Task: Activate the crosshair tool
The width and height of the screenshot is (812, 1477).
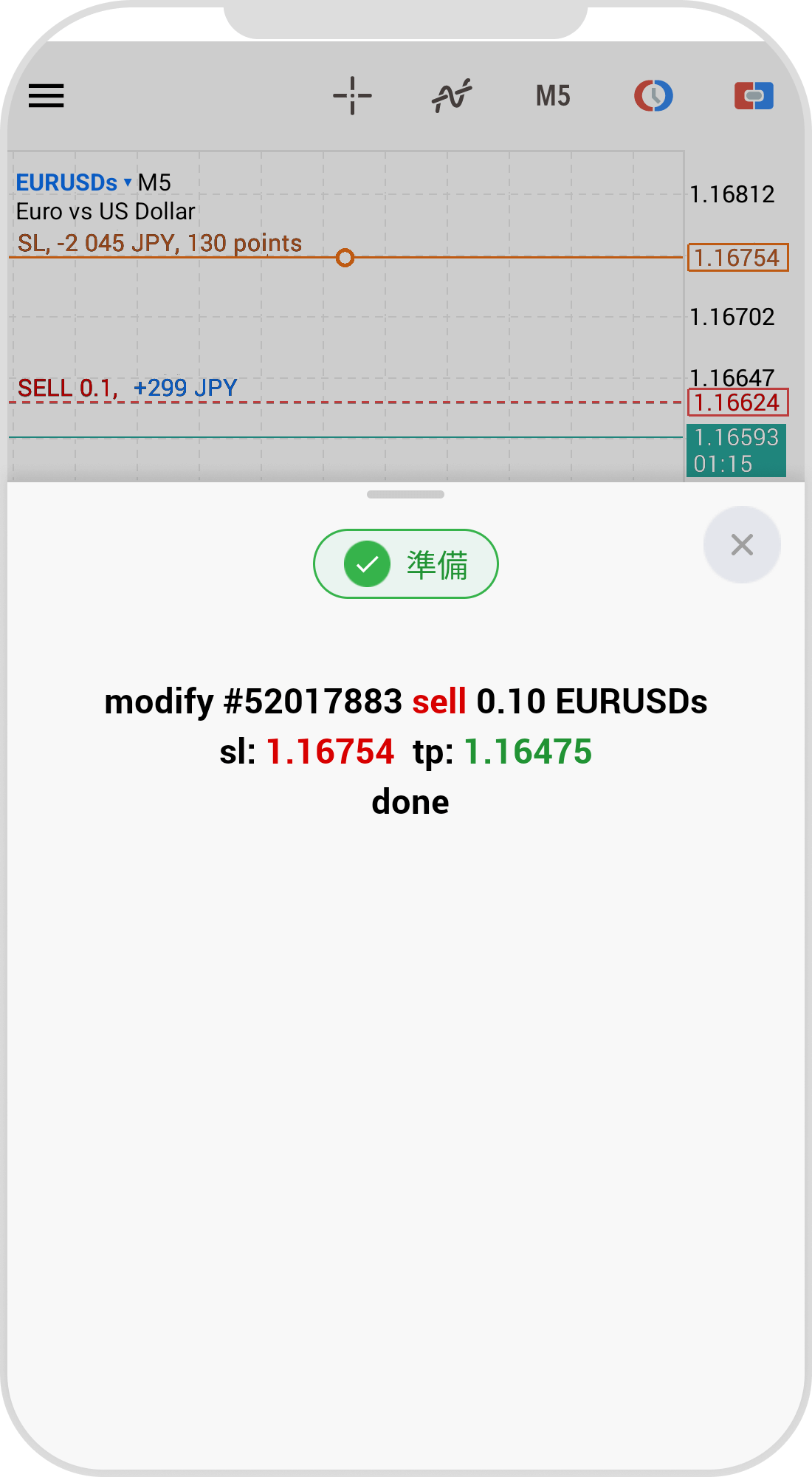Action: point(352,96)
